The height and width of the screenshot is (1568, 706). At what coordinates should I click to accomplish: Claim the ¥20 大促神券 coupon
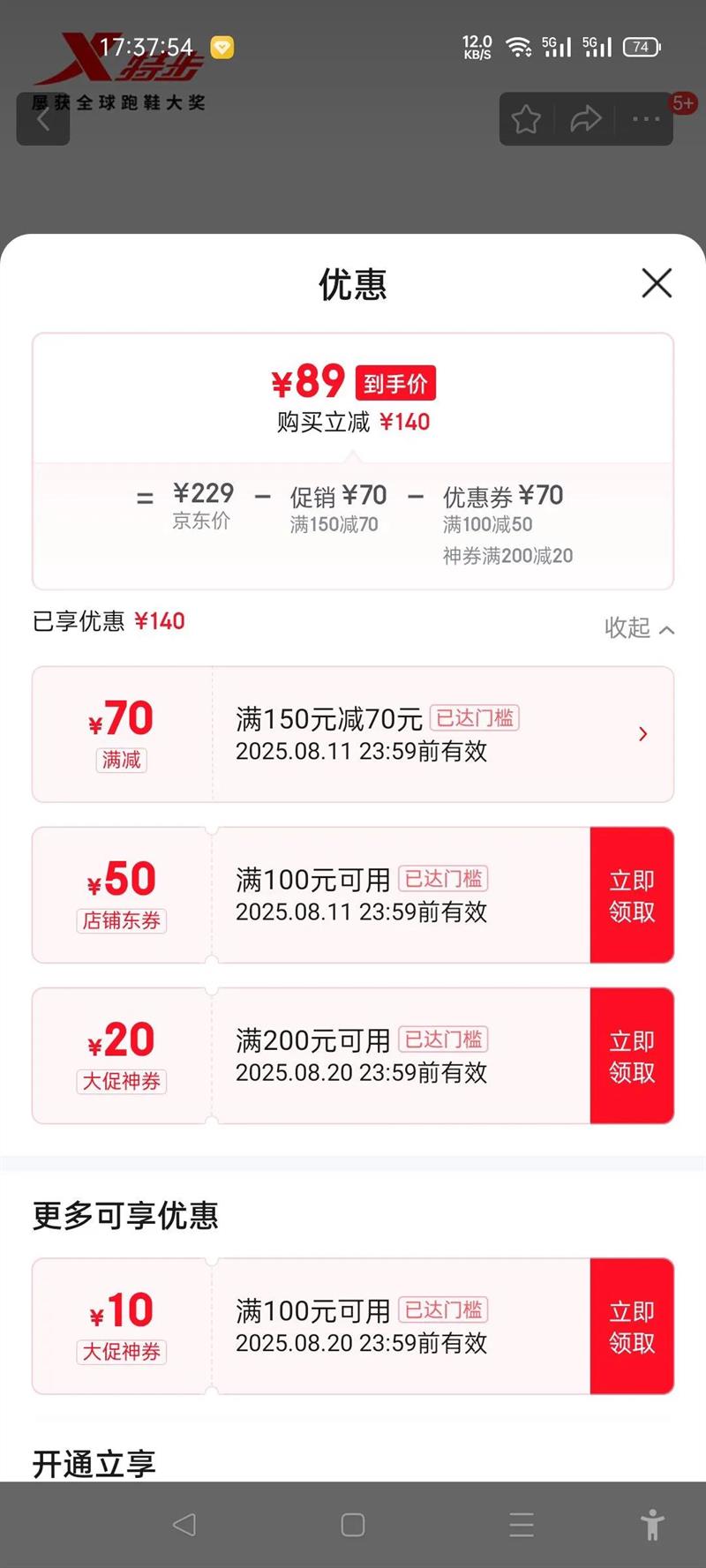[632, 1055]
